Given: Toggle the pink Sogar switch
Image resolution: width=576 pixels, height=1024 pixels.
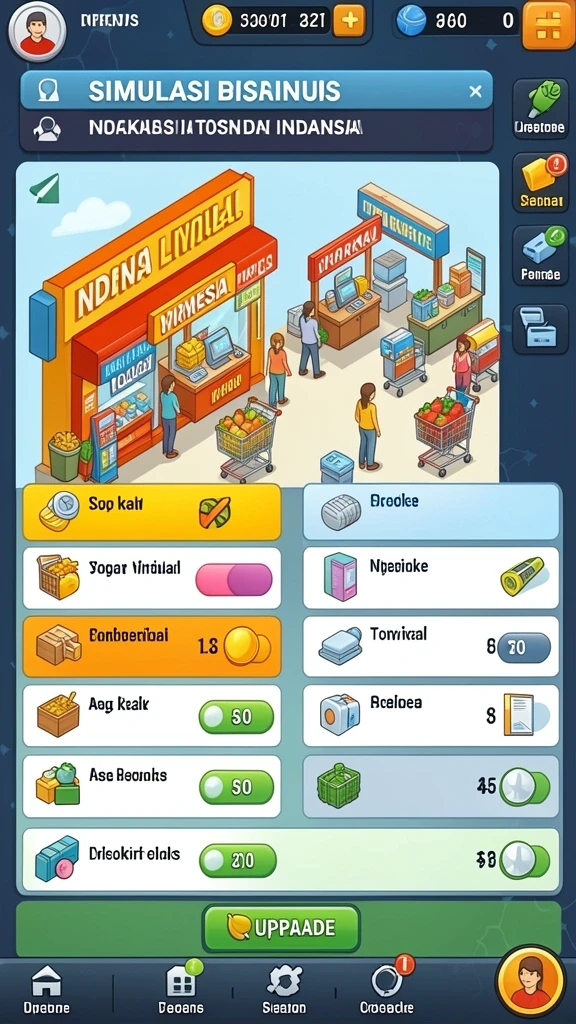Looking at the screenshot, I should pyautogui.click(x=234, y=580).
